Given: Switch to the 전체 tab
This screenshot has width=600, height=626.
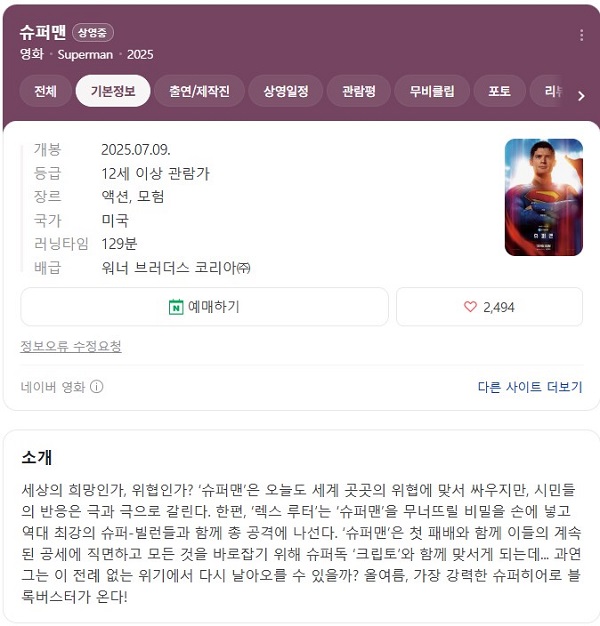Looking at the screenshot, I should pyautogui.click(x=45, y=91).
